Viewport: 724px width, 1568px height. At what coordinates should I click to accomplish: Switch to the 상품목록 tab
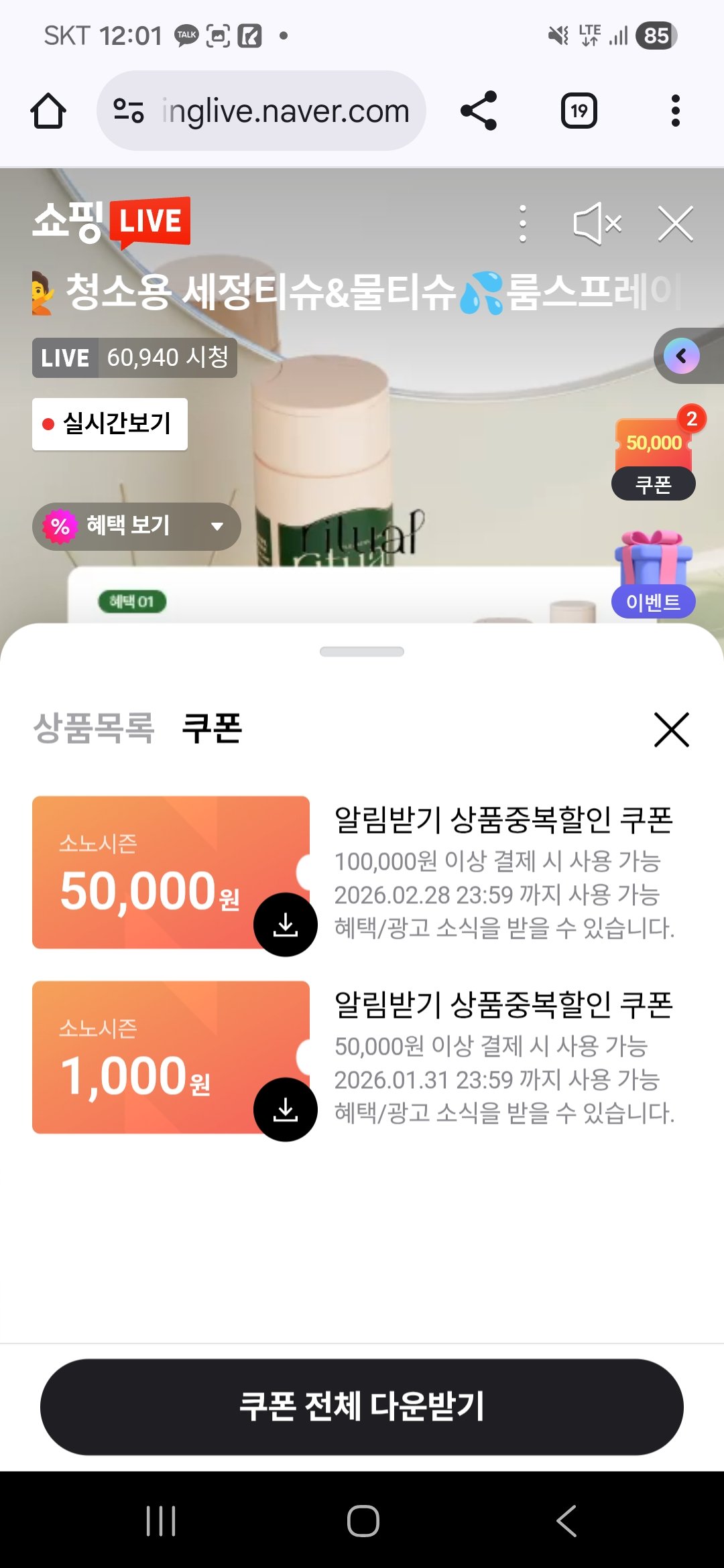click(94, 728)
